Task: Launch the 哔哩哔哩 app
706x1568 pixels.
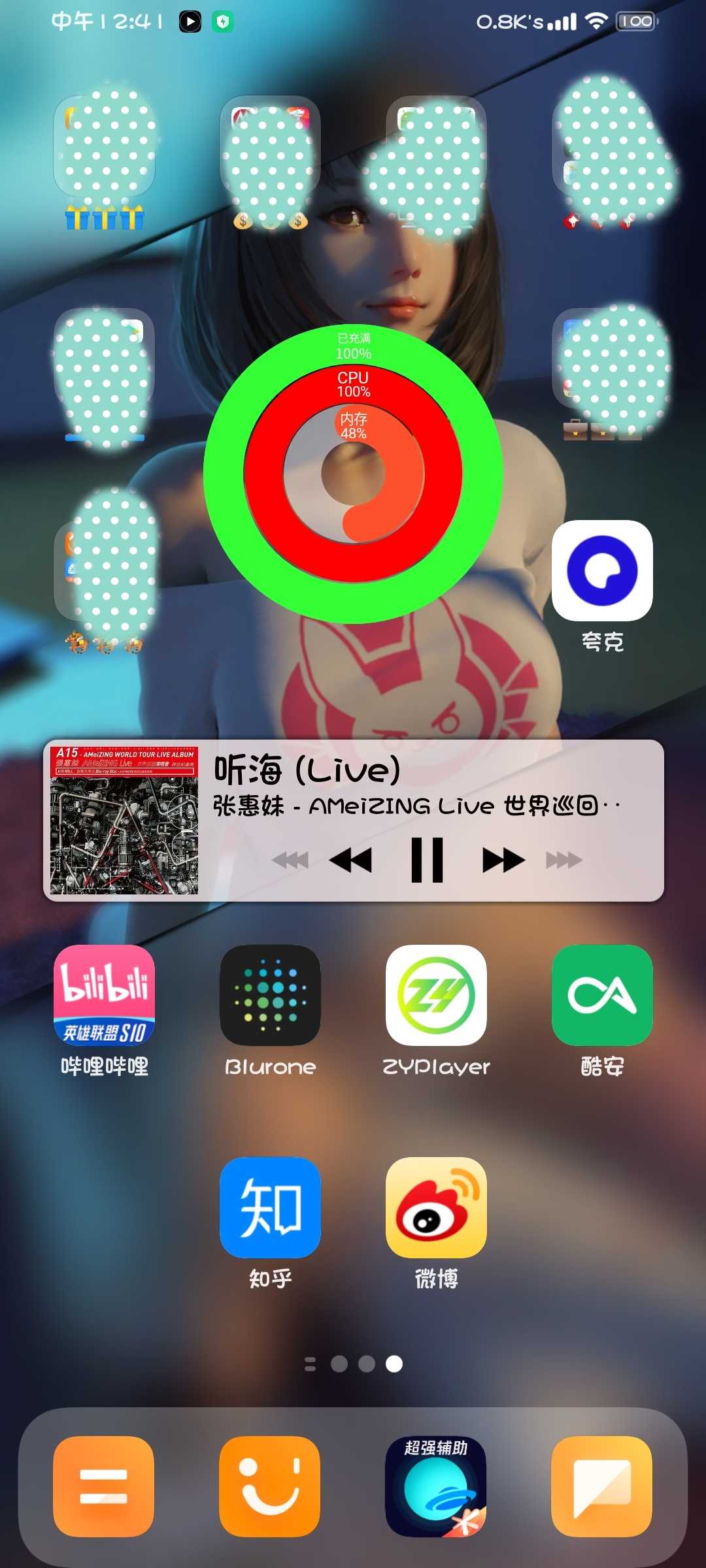Action: 105,995
